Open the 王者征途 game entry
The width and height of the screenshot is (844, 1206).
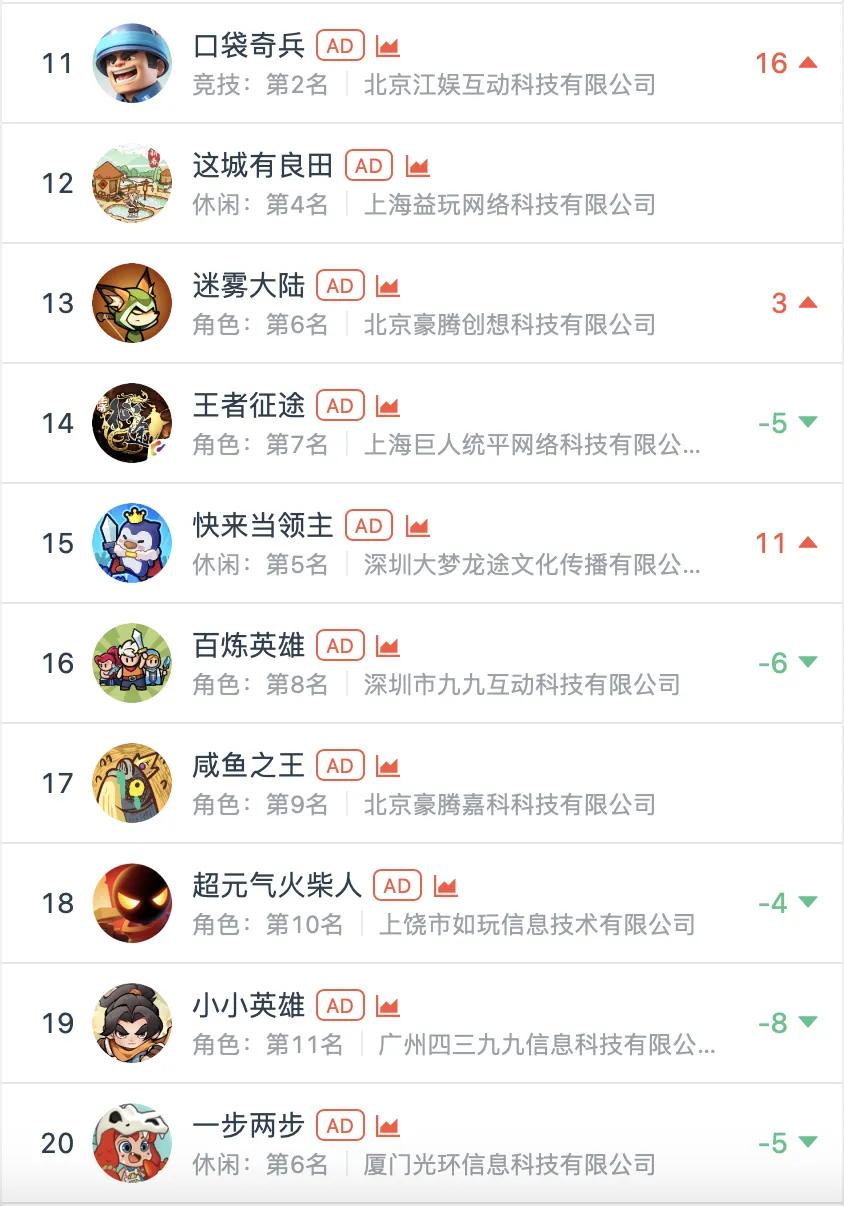click(248, 406)
